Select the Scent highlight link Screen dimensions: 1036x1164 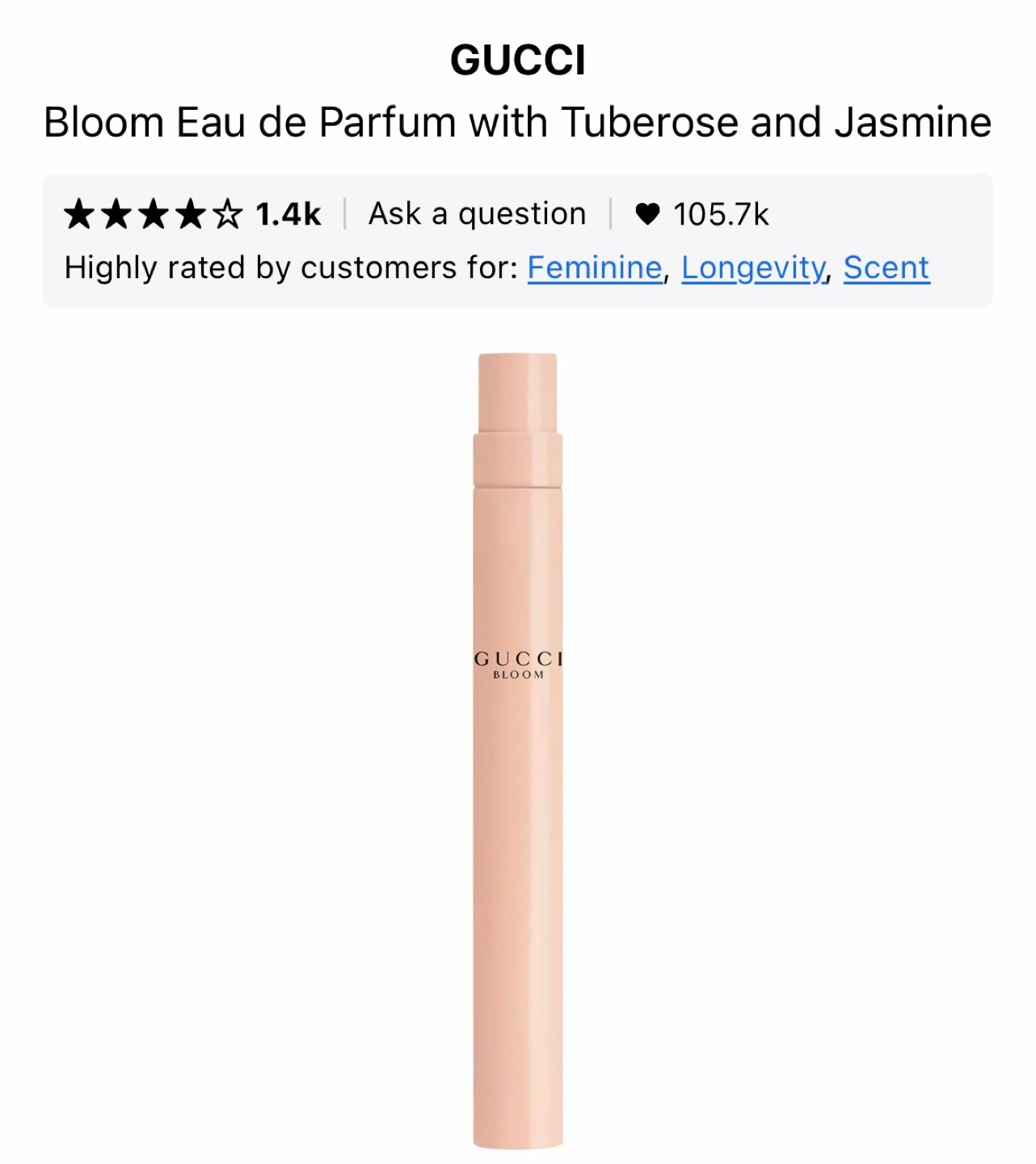click(x=886, y=268)
